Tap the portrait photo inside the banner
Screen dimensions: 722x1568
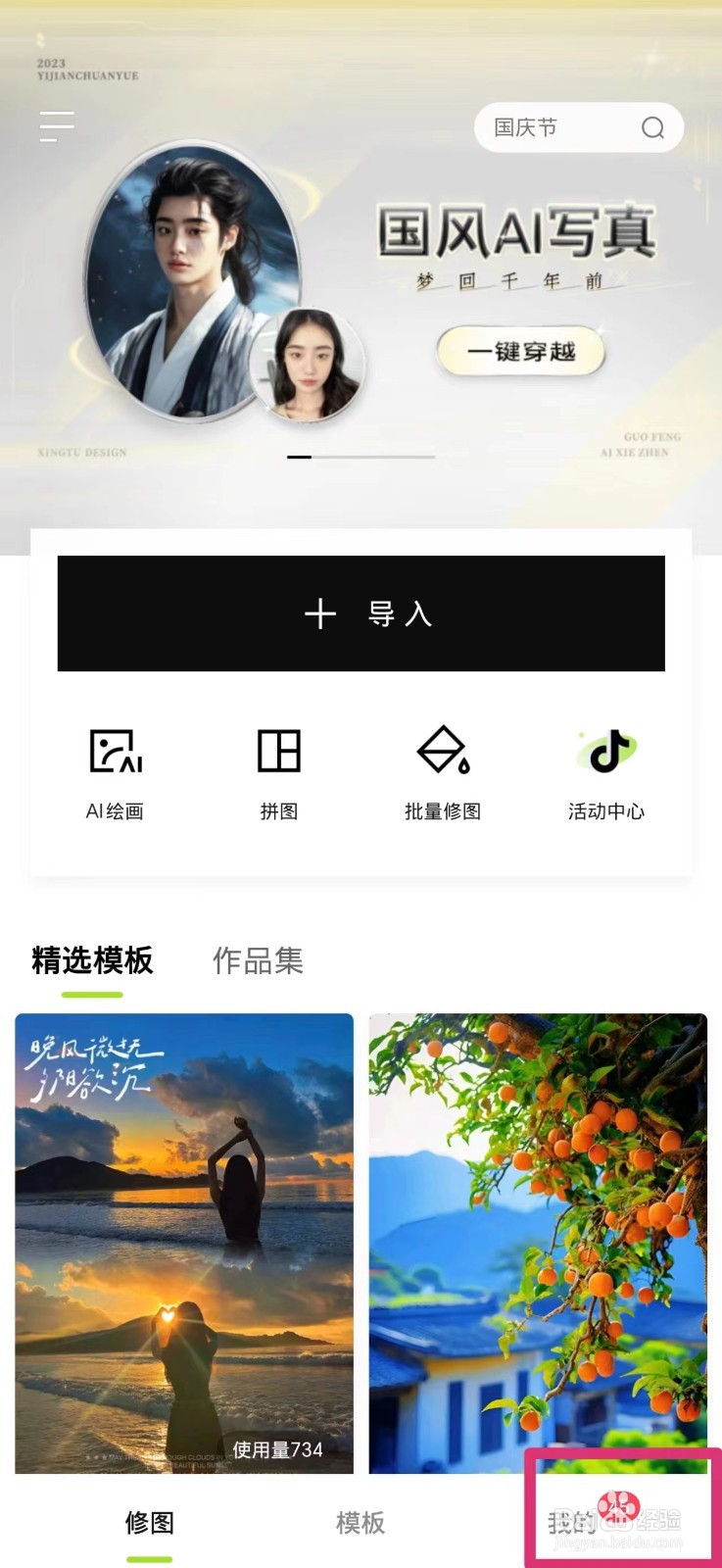coord(309,363)
